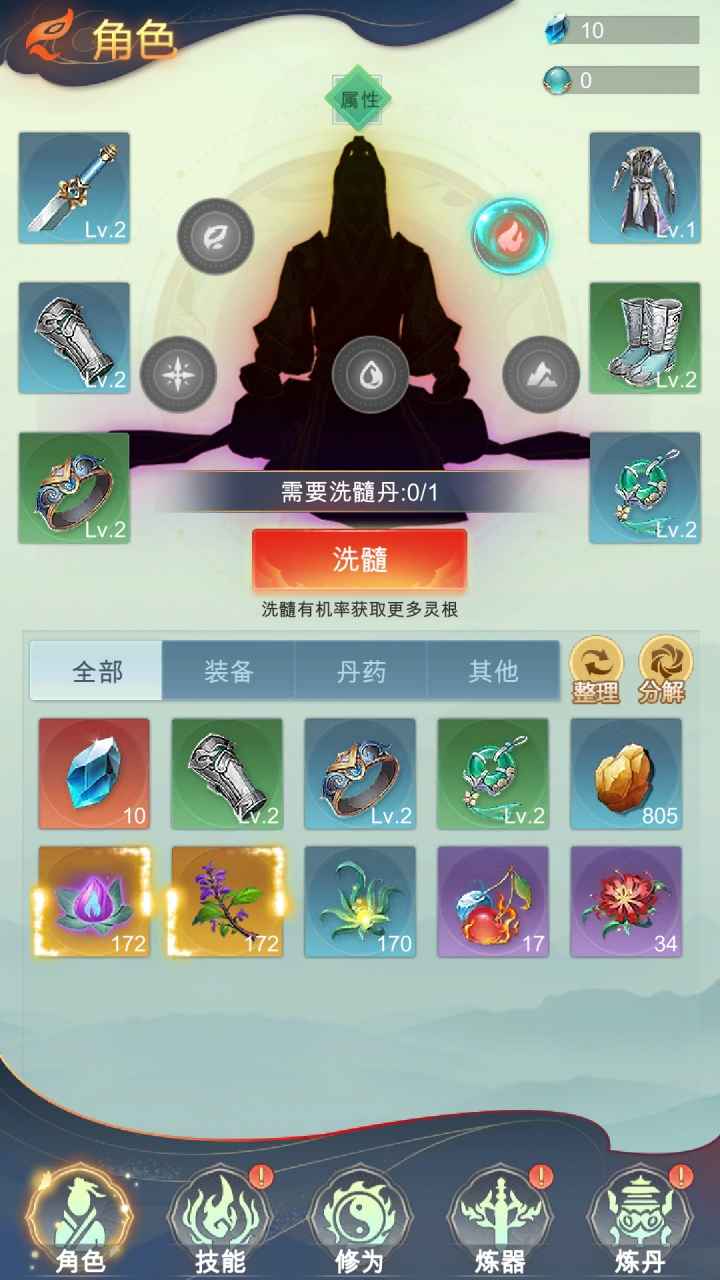Image resolution: width=720 pixels, height=1280 pixels.
Task: Open the equipped robe armor slot
Action: (x=644, y=188)
